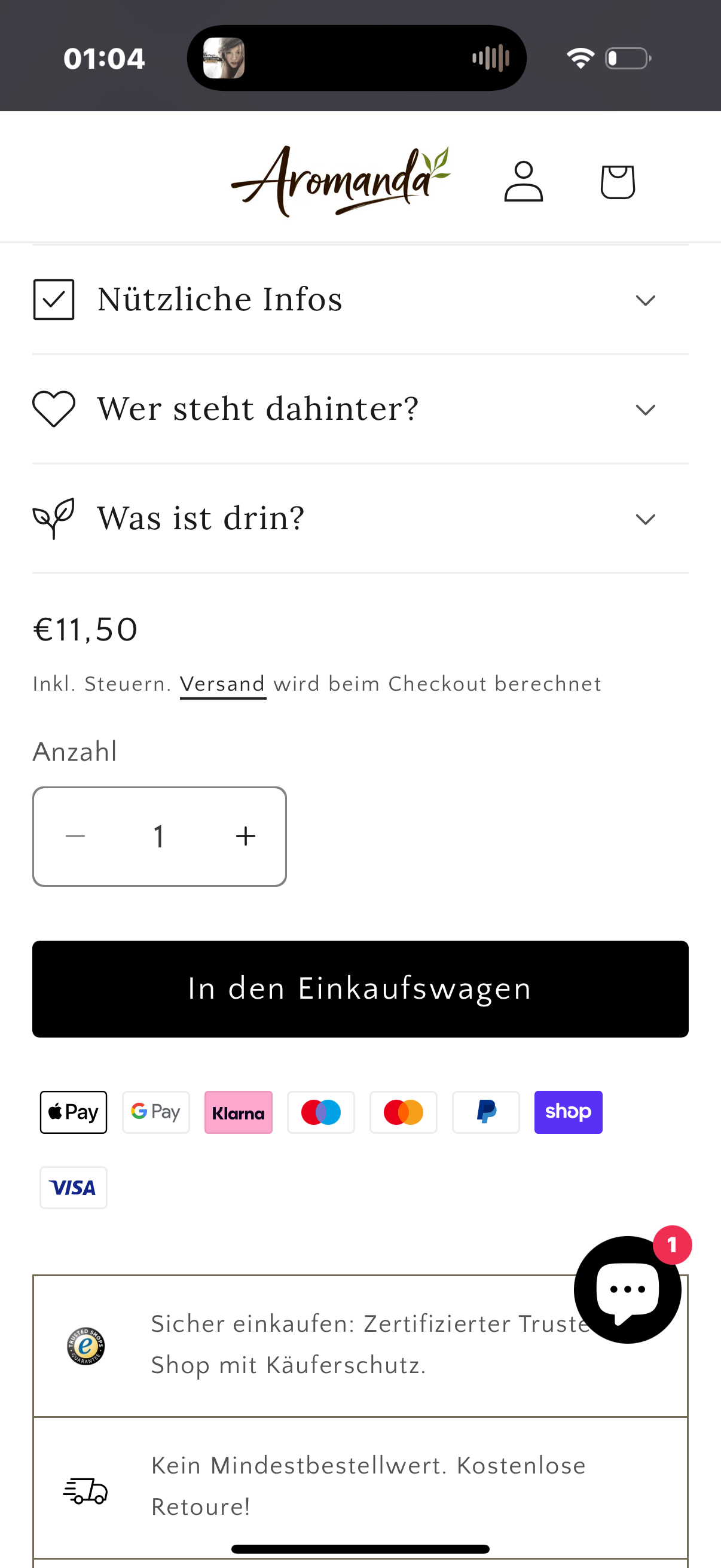Image resolution: width=721 pixels, height=1568 pixels.
Task: Expand Wer steht dahinter? section
Action: tap(360, 409)
